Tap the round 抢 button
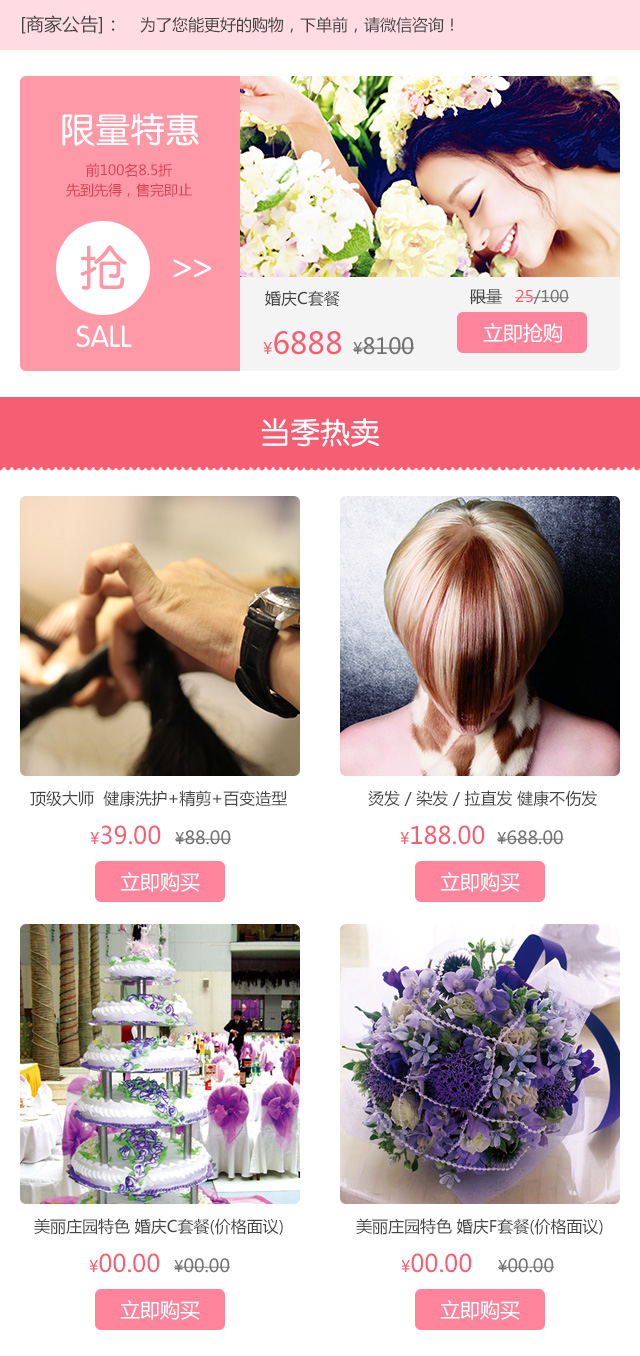 (x=103, y=268)
